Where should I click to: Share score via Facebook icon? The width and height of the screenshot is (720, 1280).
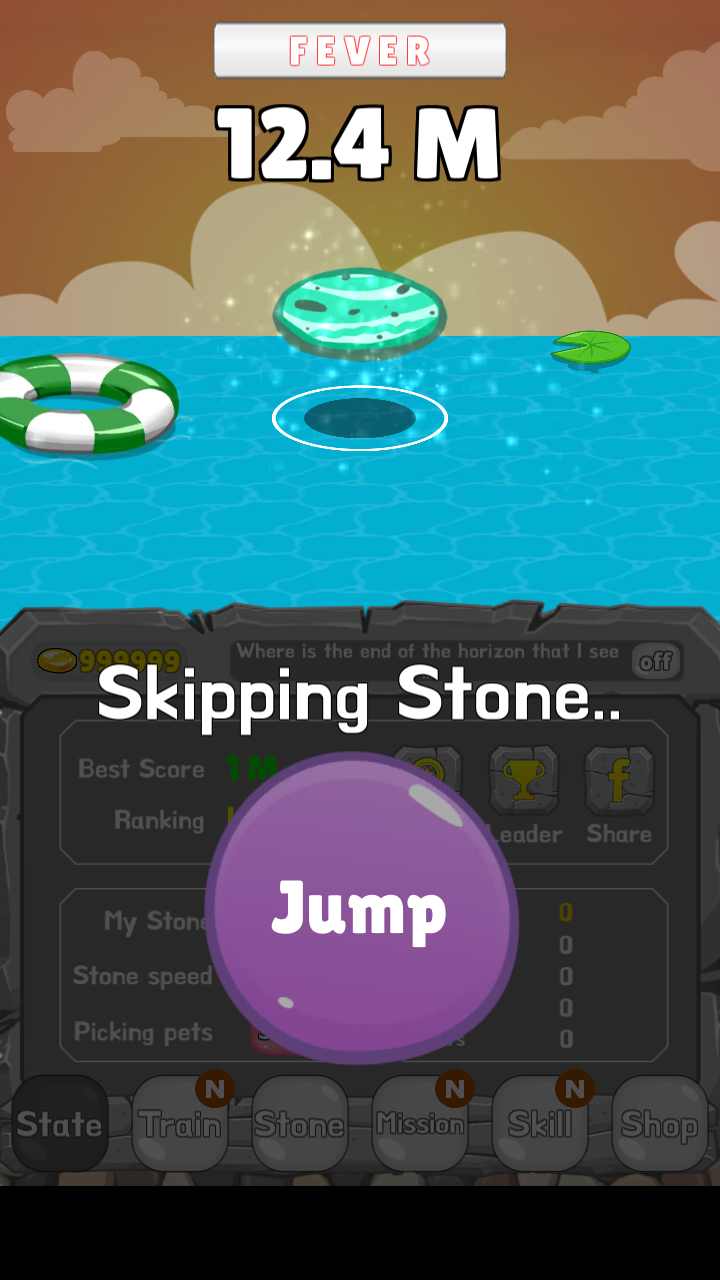[619, 782]
